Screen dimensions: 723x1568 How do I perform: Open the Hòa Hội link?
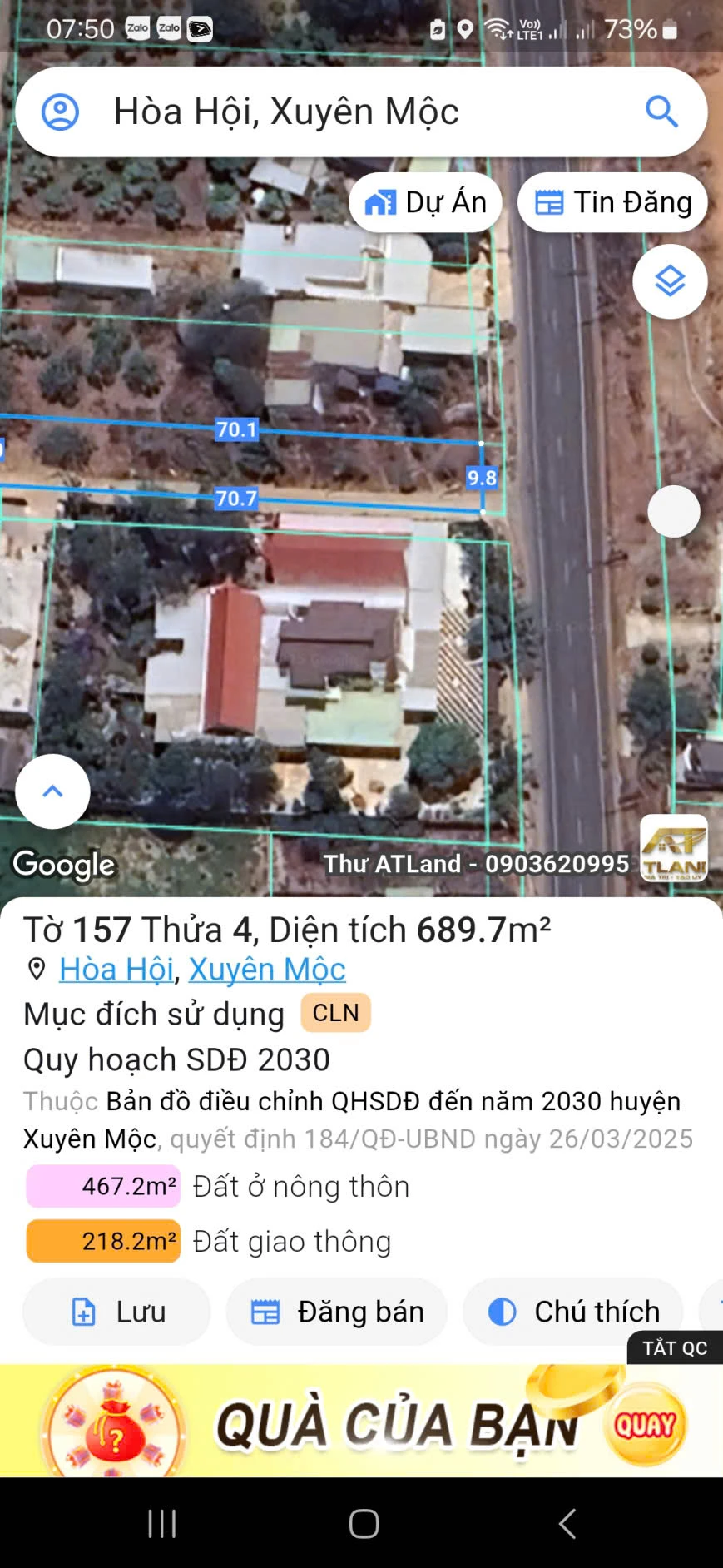116,970
